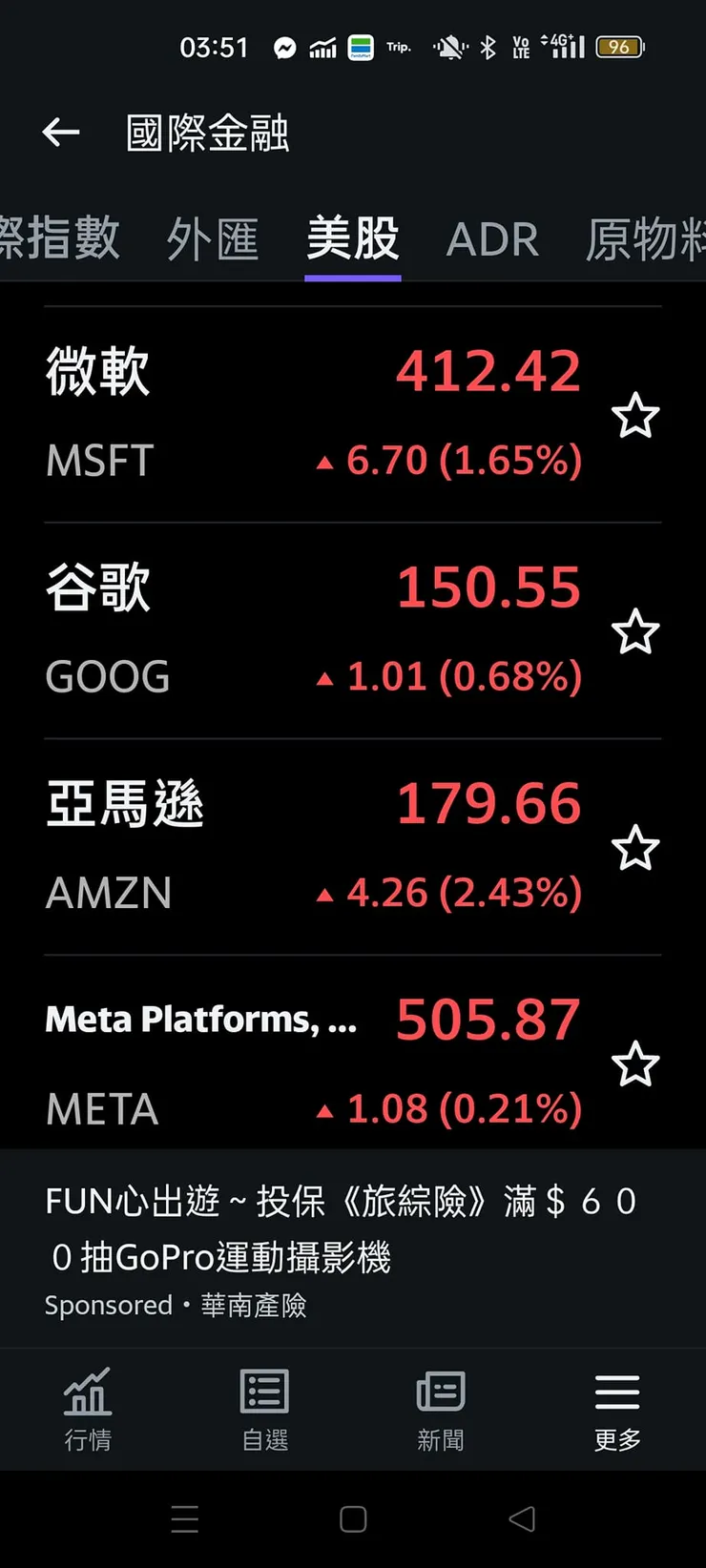Switch to the 原物料 tab

[645, 238]
